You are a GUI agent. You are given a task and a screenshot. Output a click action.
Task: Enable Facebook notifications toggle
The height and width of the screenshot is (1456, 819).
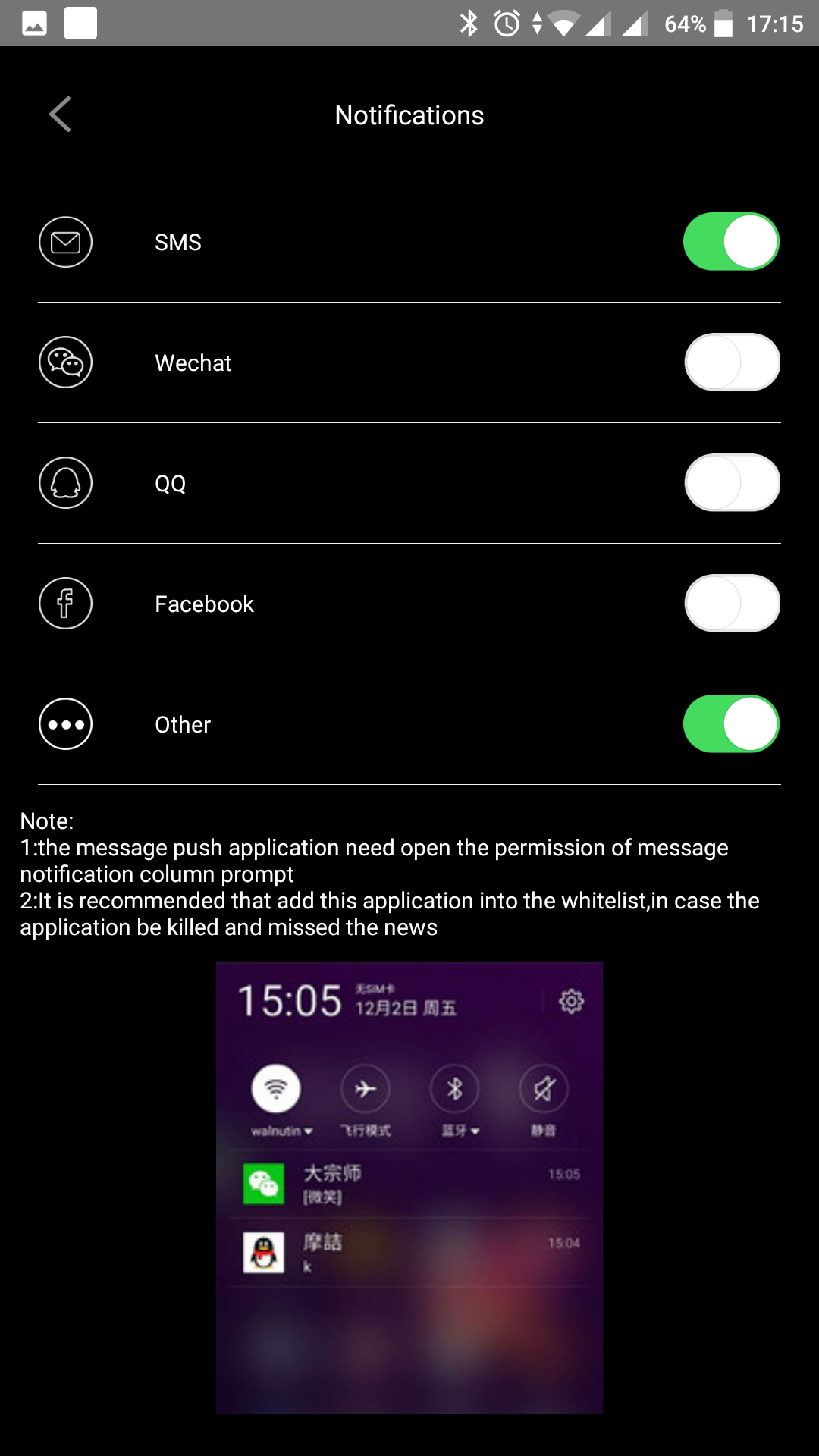(731, 604)
